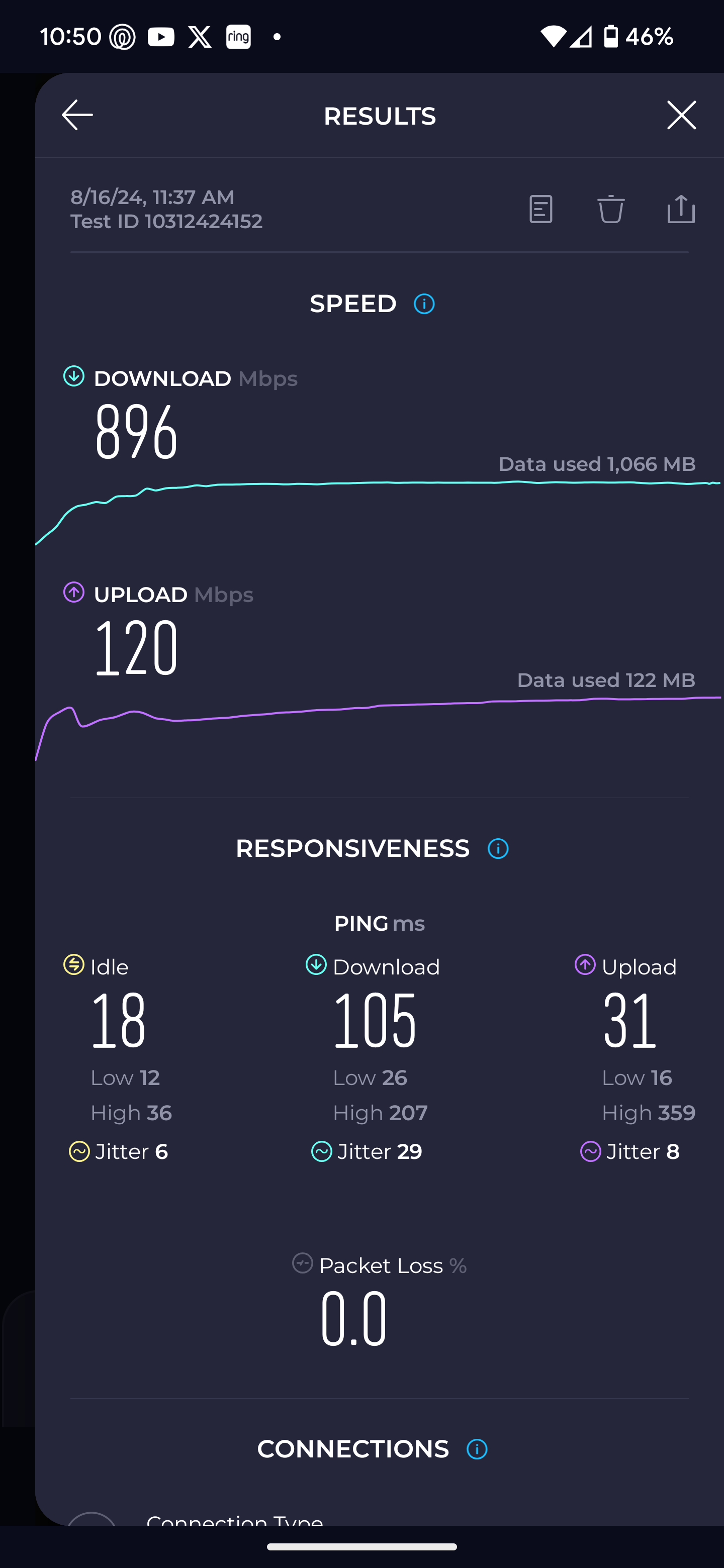Viewport: 724px width, 1568px height.
Task: Show info about Connections
Action: (477, 1449)
